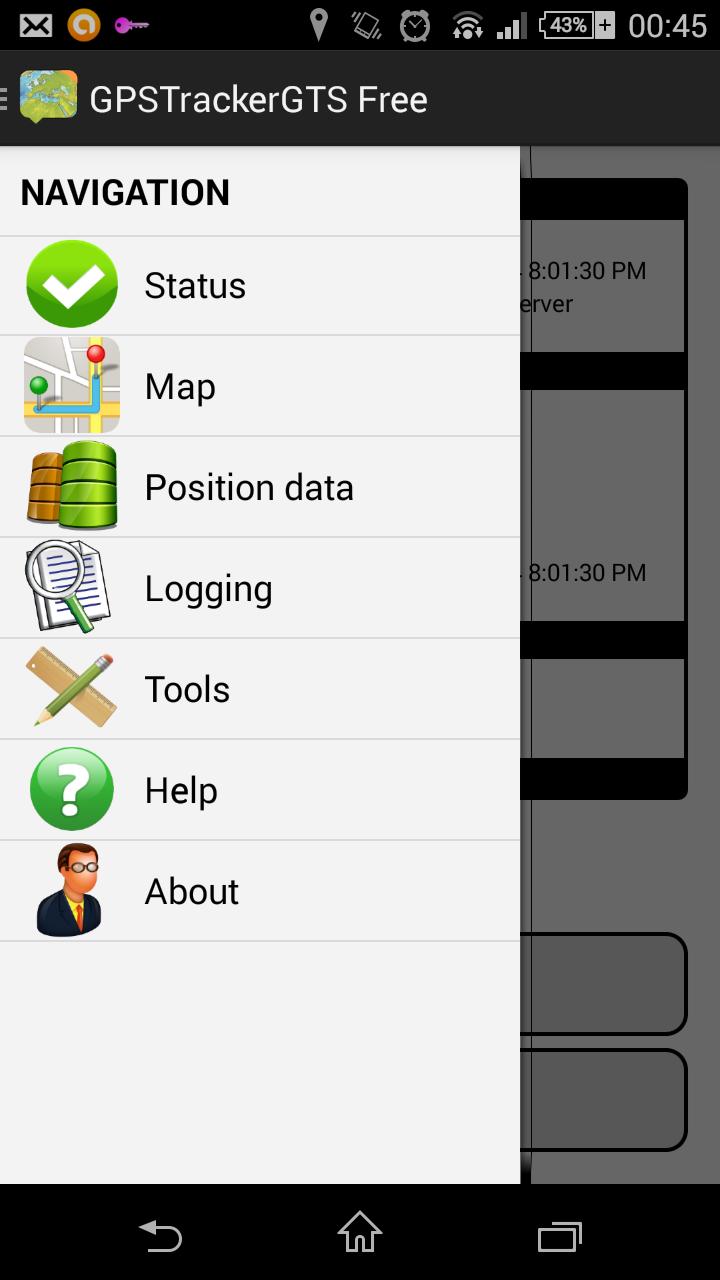Tap the GPSTrackerGTS app map icon
This screenshot has height=1280, width=720.
(47, 97)
